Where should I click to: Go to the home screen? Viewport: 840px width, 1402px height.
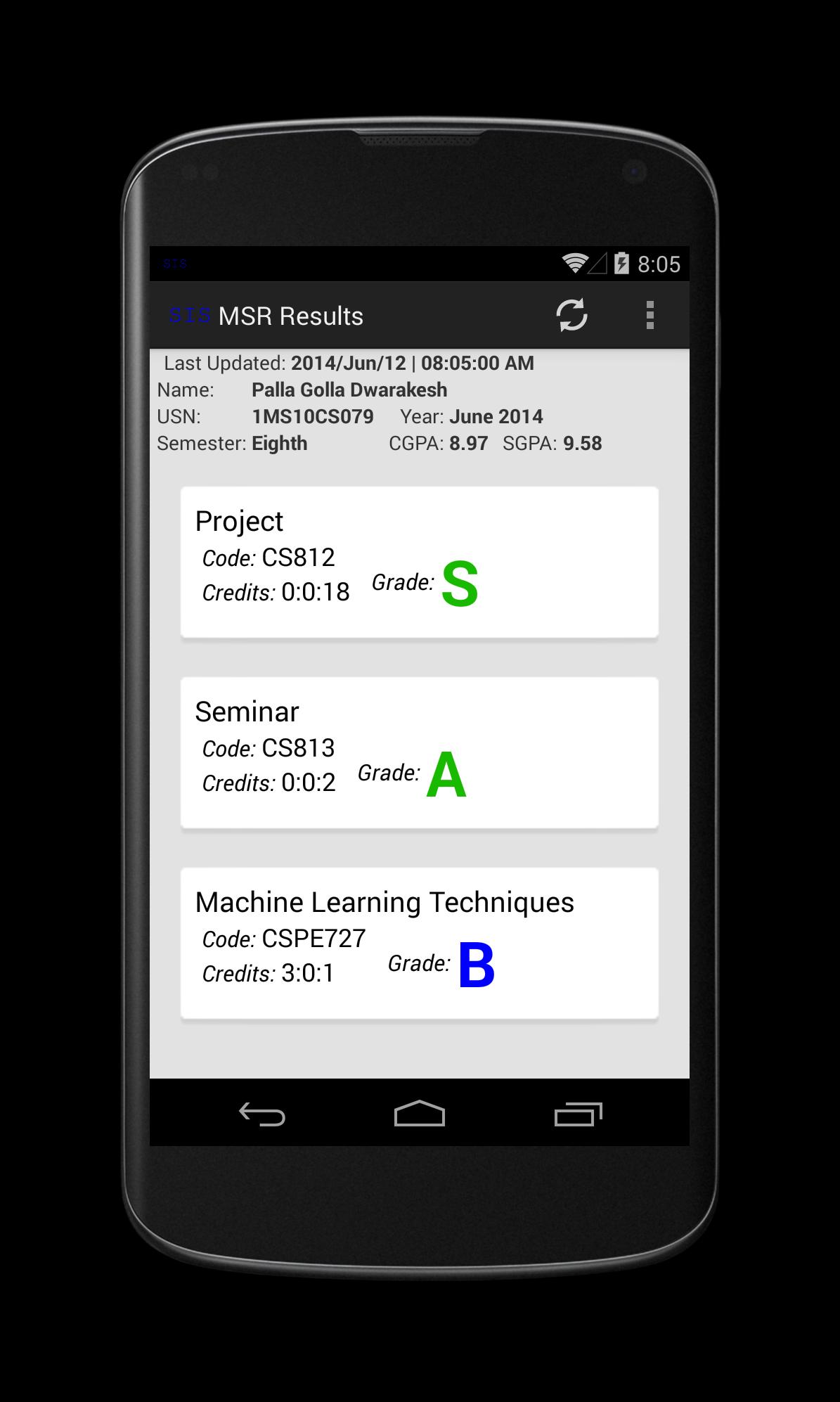pos(420,1114)
